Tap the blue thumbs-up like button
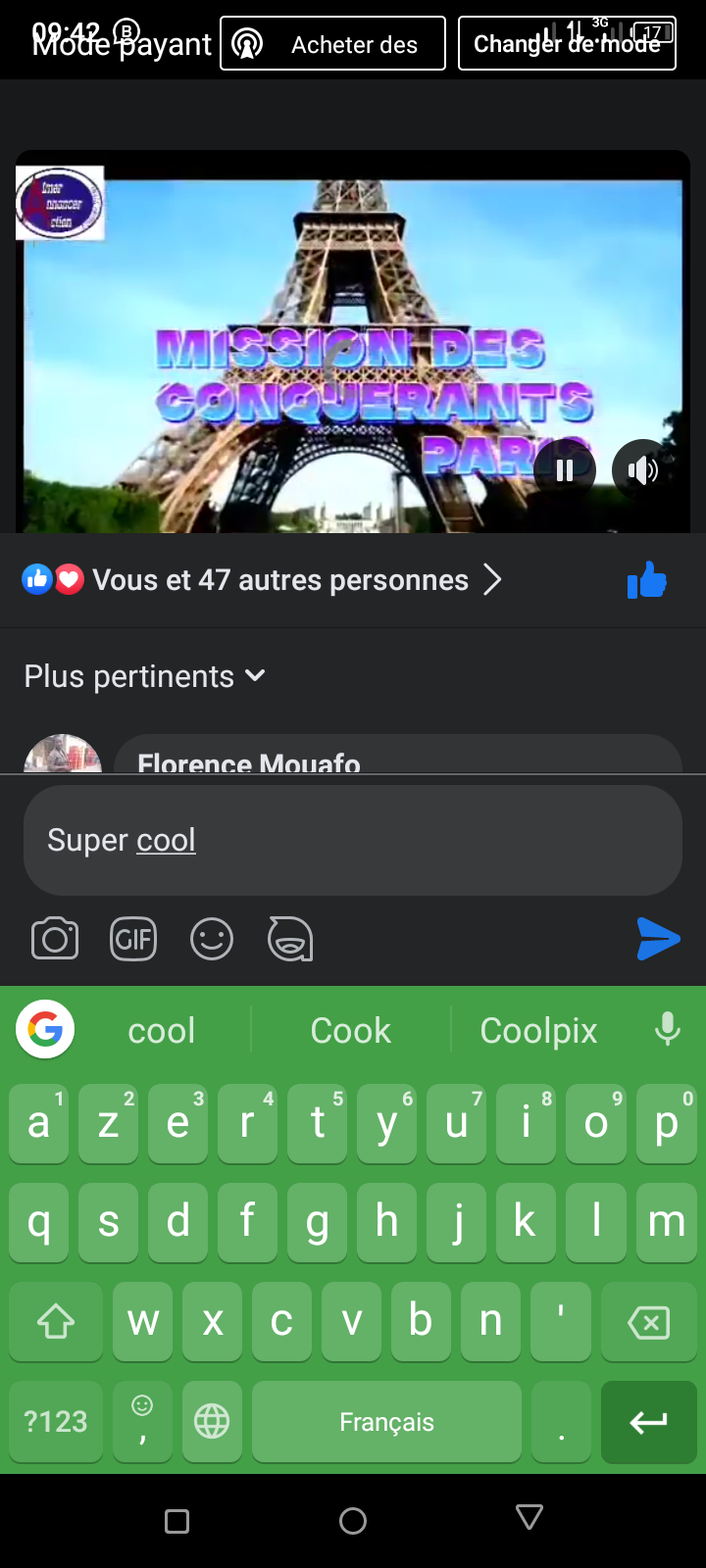The width and height of the screenshot is (706, 1568). point(646,580)
